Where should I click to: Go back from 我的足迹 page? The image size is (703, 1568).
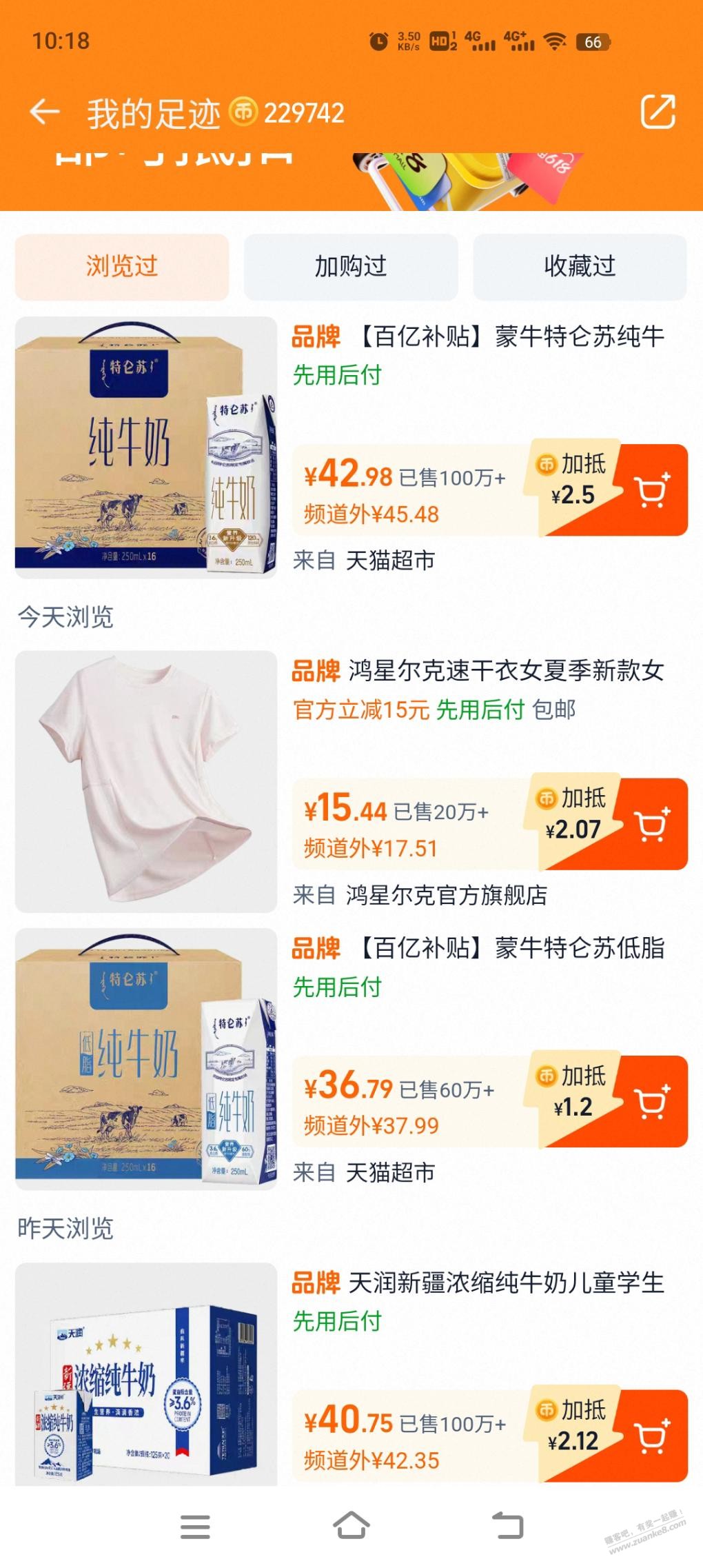[45, 112]
